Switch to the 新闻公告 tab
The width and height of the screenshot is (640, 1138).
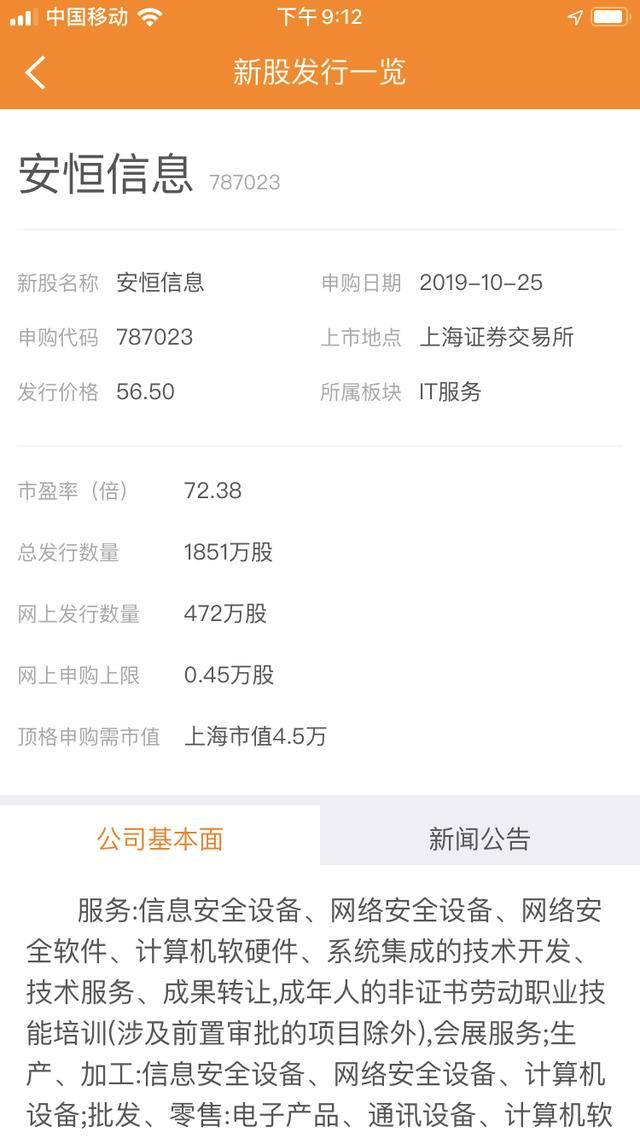[480, 837]
